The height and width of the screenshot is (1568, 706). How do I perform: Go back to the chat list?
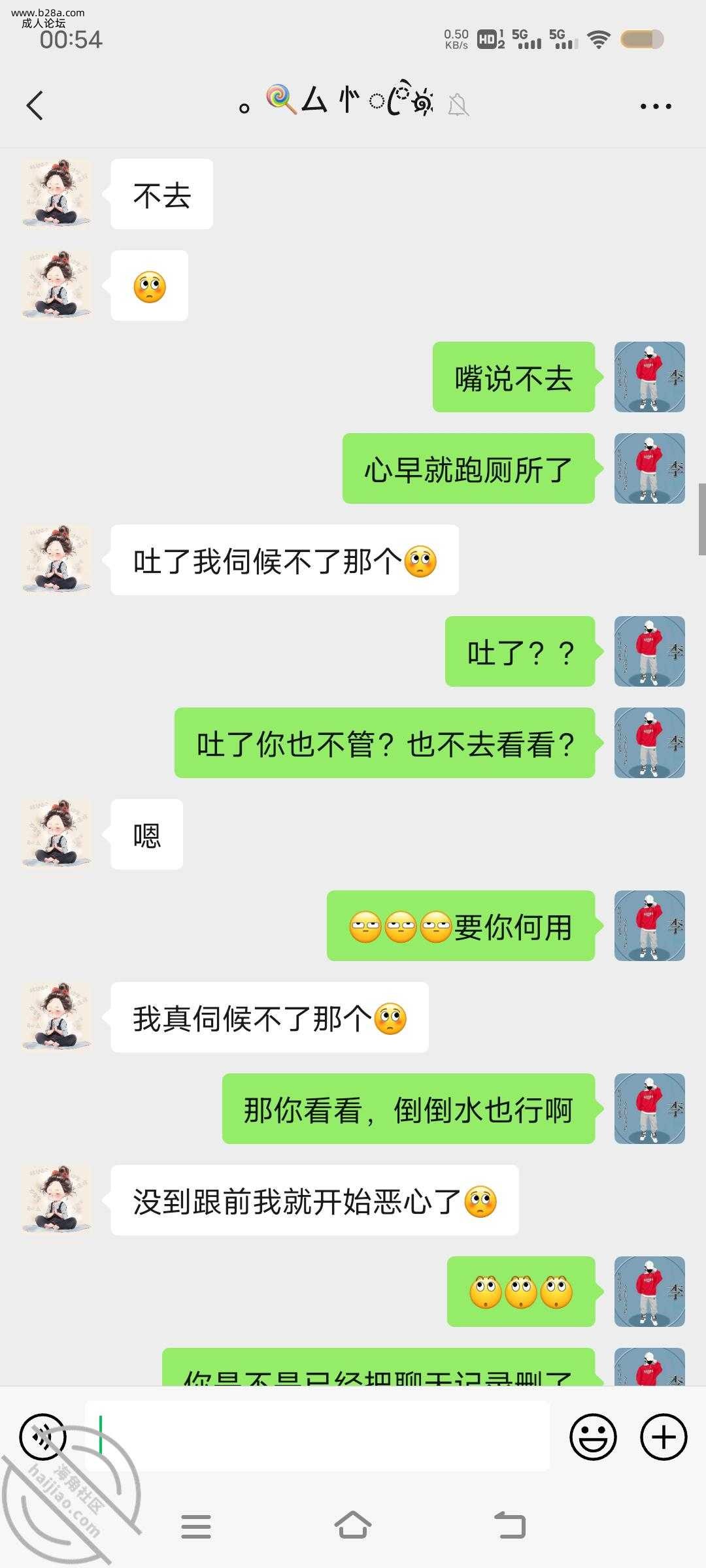(35, 105)
